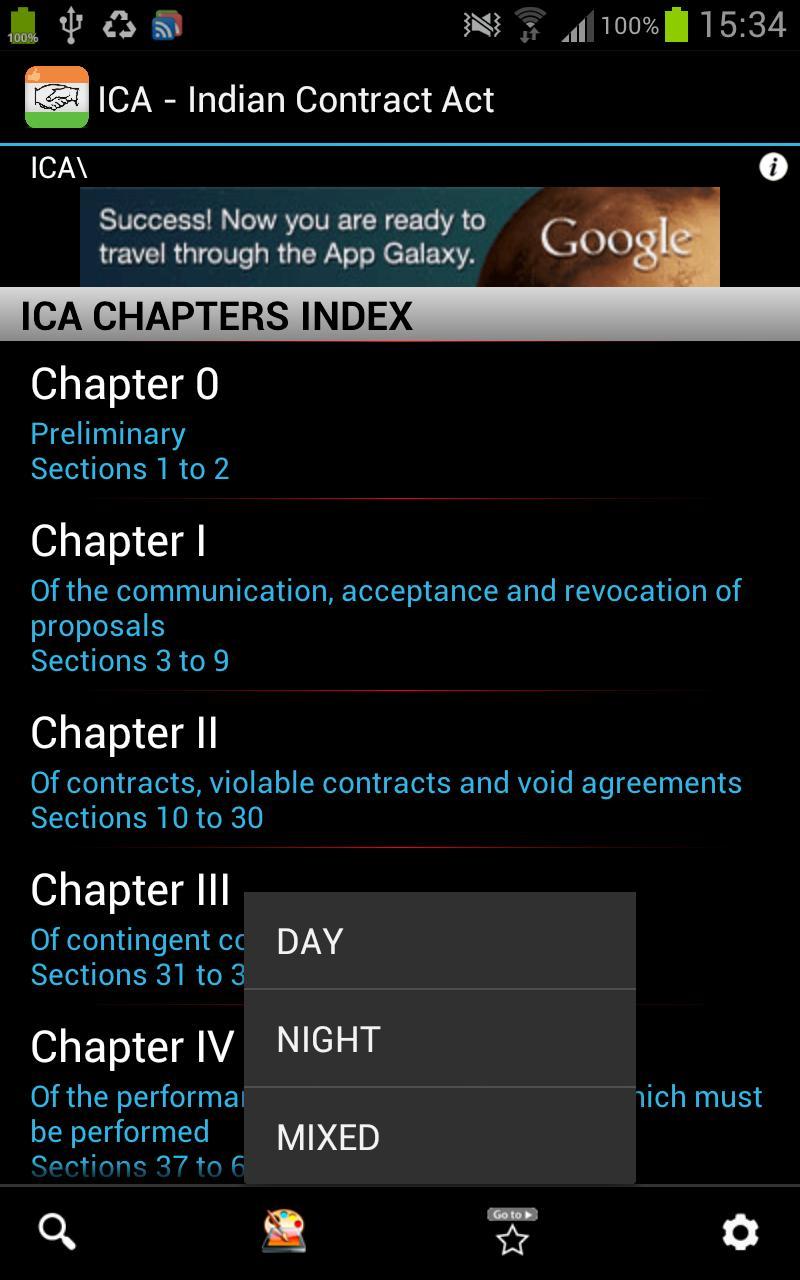
Task: Tap the Google App Galaxy advertisement
Action: click(x=400, y=237)
